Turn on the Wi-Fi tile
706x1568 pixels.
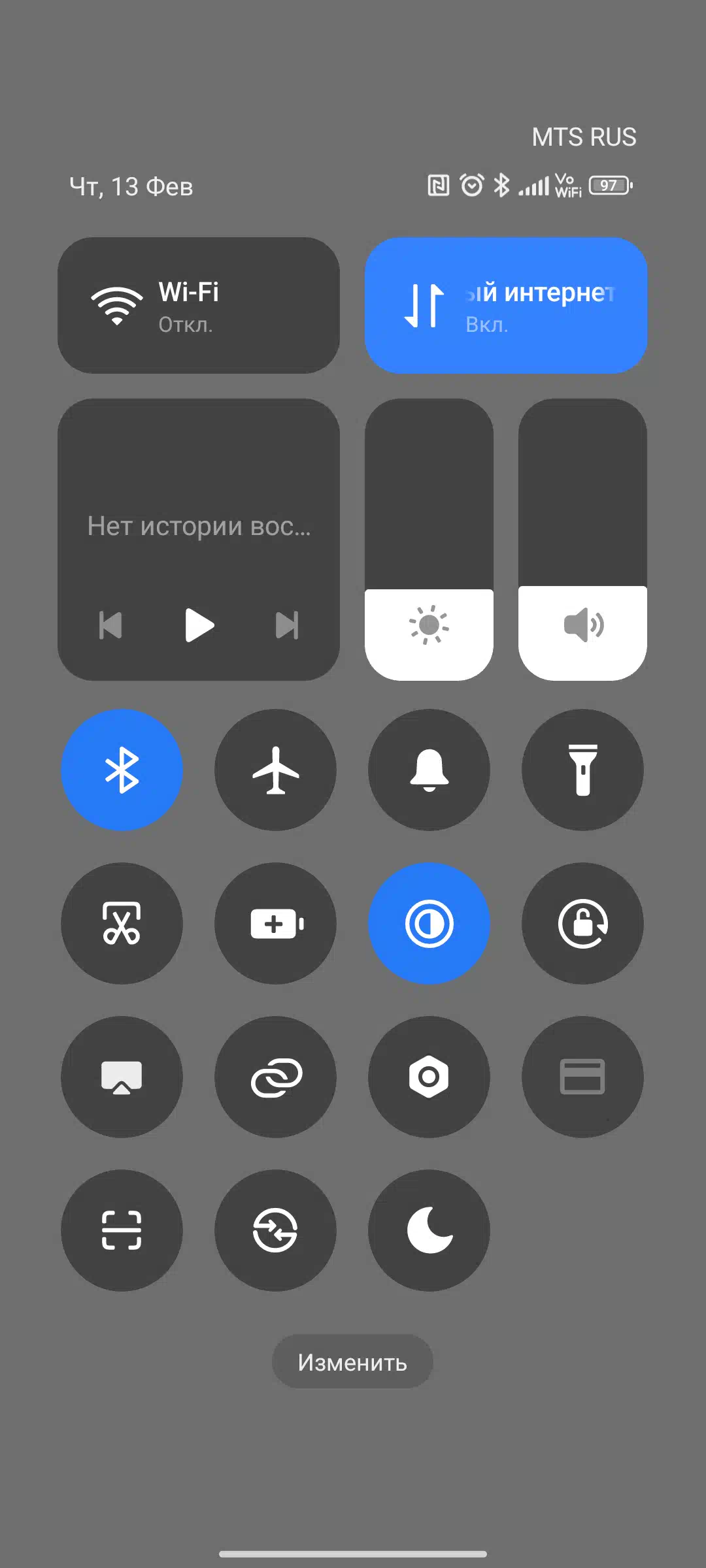[x=199, y=305]
